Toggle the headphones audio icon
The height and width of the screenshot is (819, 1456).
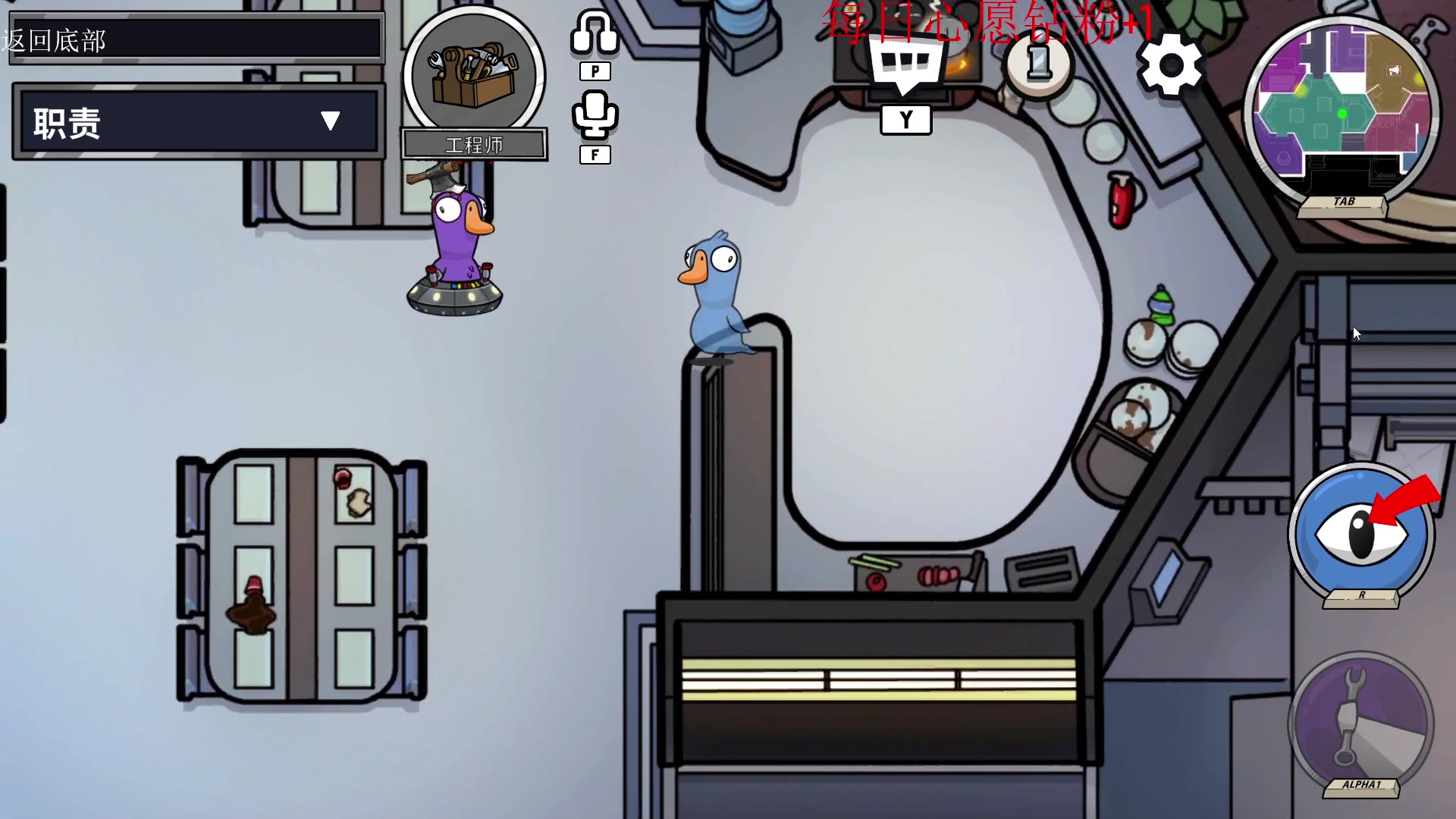595,34
